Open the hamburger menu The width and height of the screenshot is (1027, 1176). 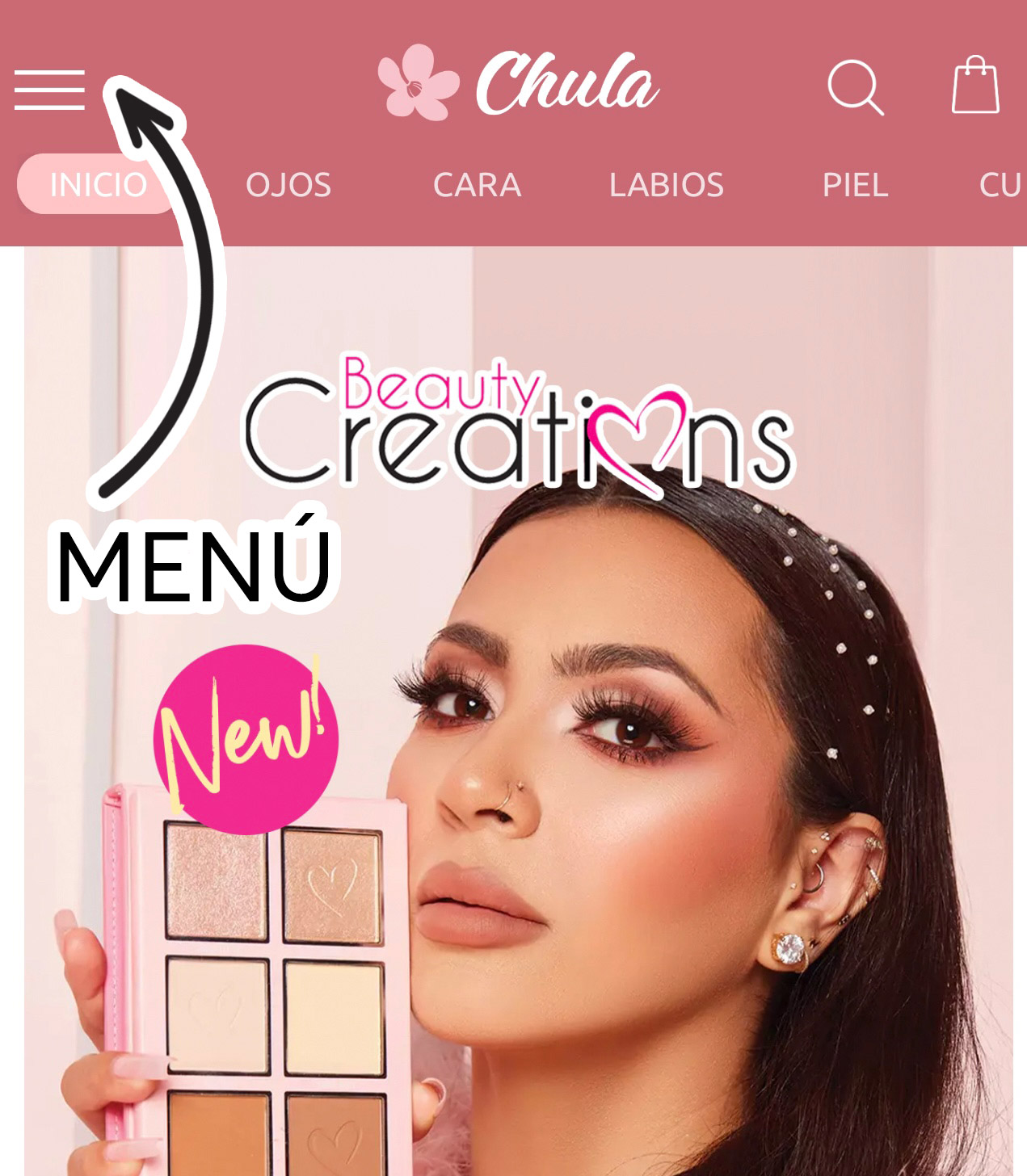[x=49, y=90]
